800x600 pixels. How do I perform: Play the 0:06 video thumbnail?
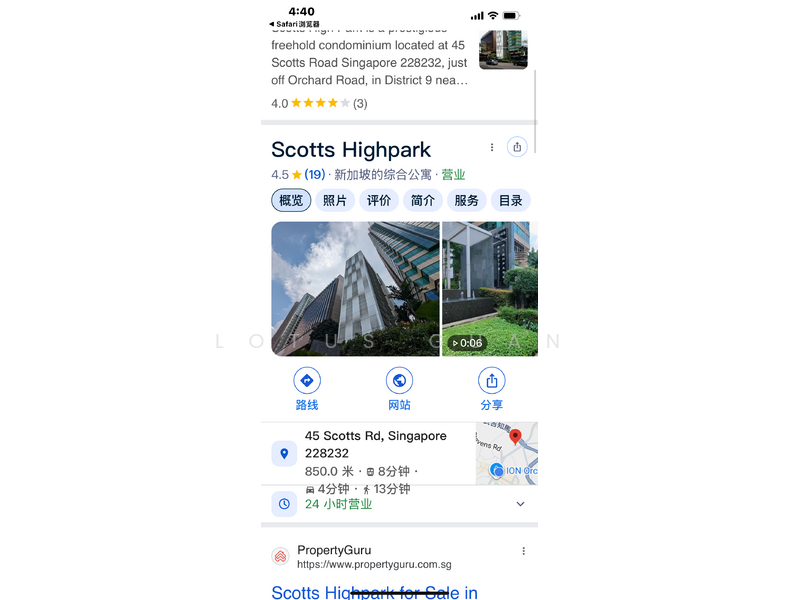point(489,288)
